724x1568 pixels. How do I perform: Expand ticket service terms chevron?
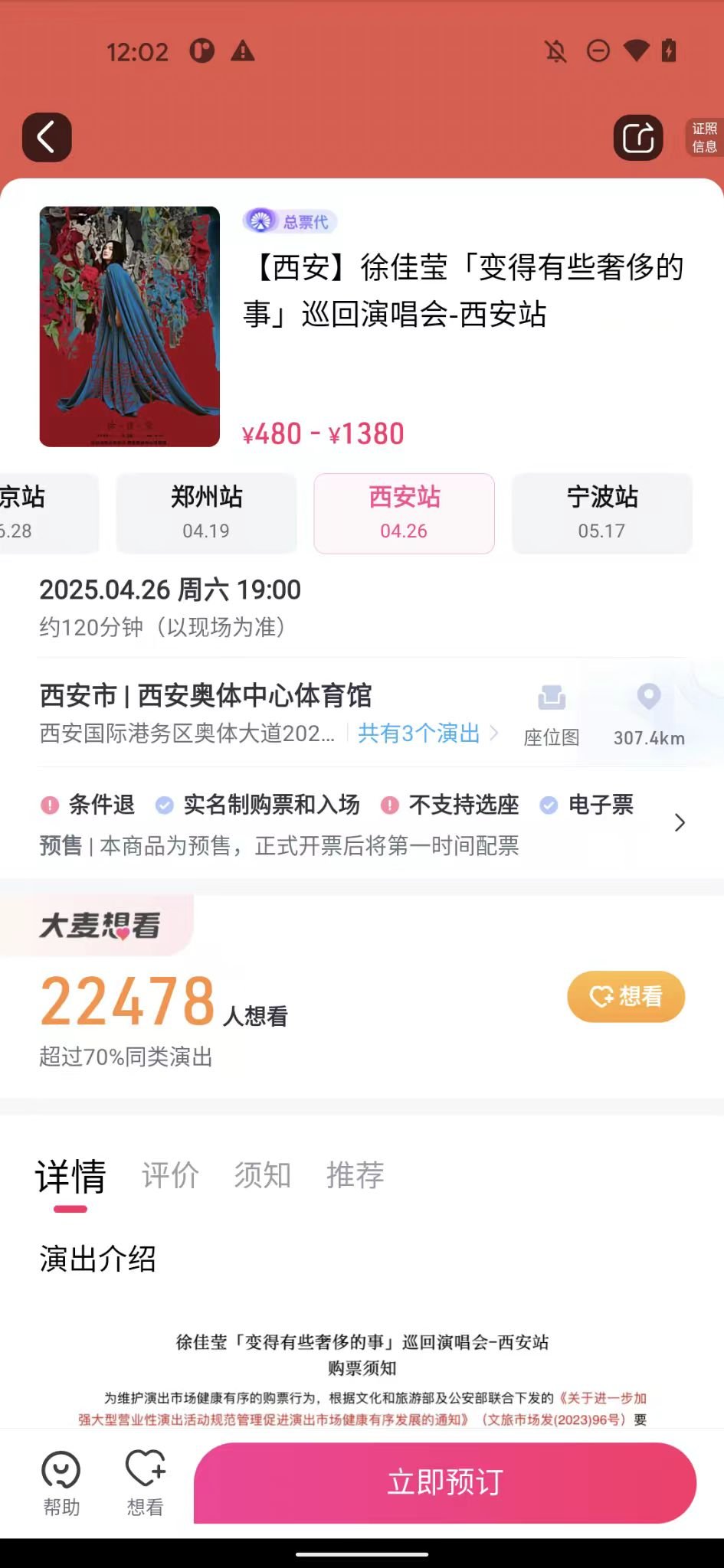679,823
